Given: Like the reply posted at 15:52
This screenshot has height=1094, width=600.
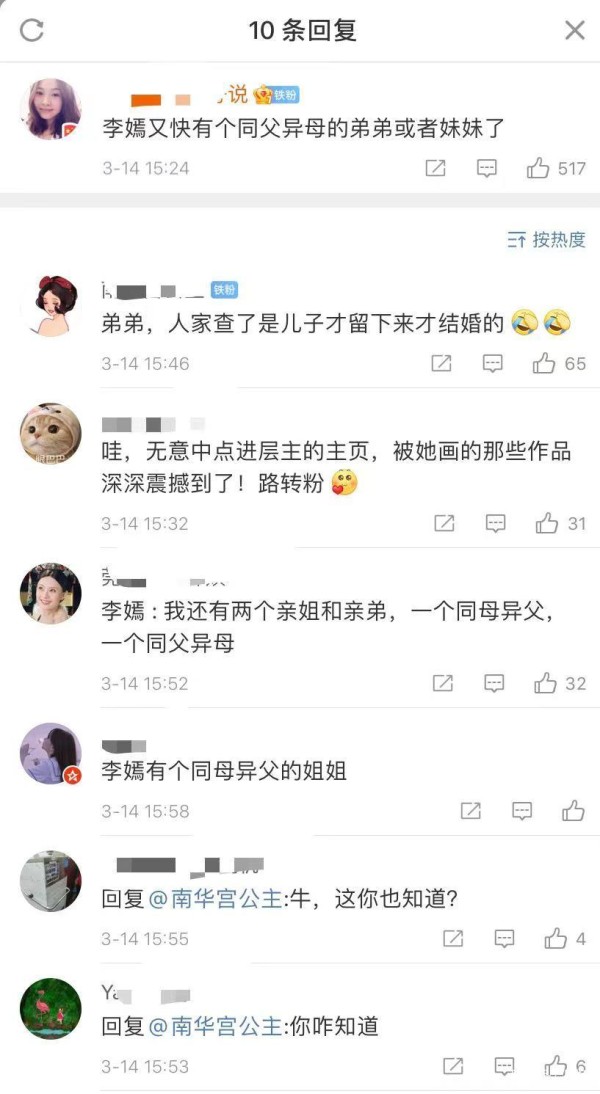Looking at the screenshot, I should coord(545,684).
